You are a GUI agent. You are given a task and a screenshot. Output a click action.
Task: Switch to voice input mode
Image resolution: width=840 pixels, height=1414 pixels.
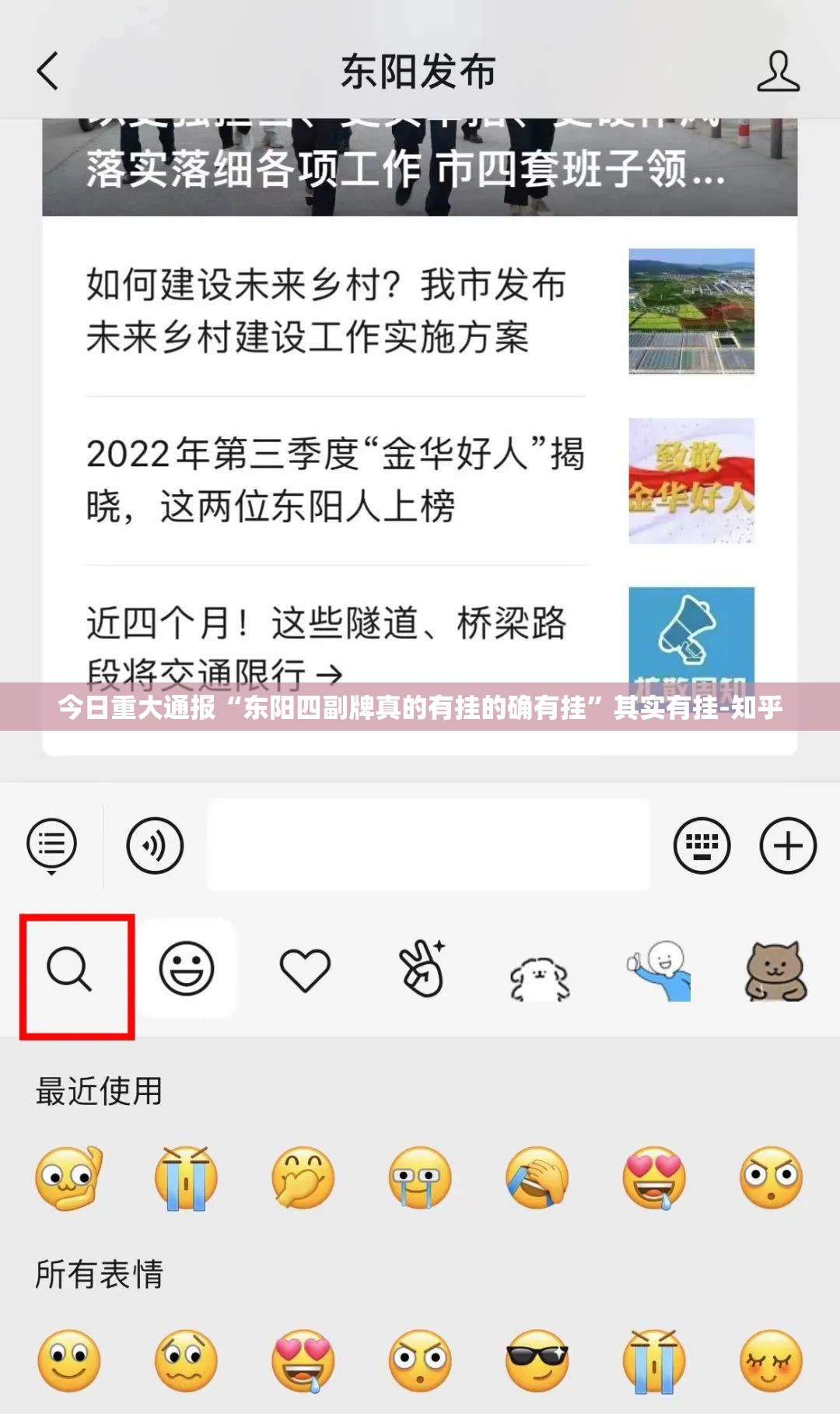pos(155,845)
